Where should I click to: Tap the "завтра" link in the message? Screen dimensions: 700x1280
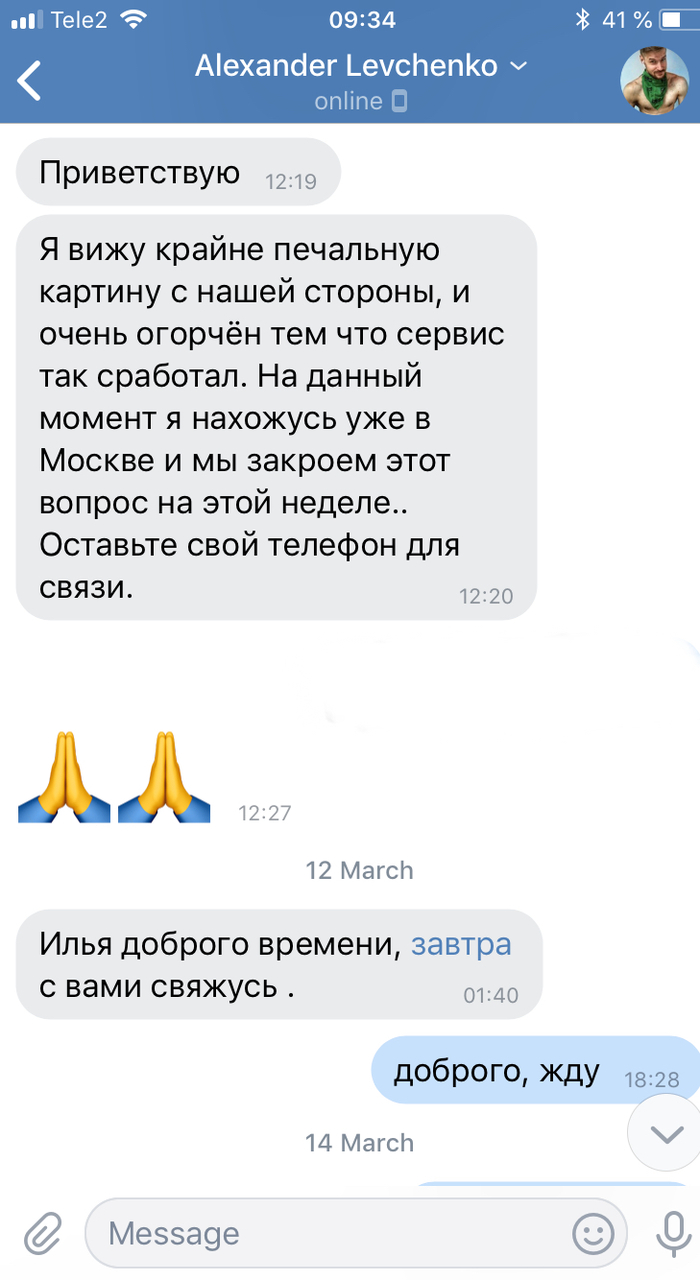point(461,944)
